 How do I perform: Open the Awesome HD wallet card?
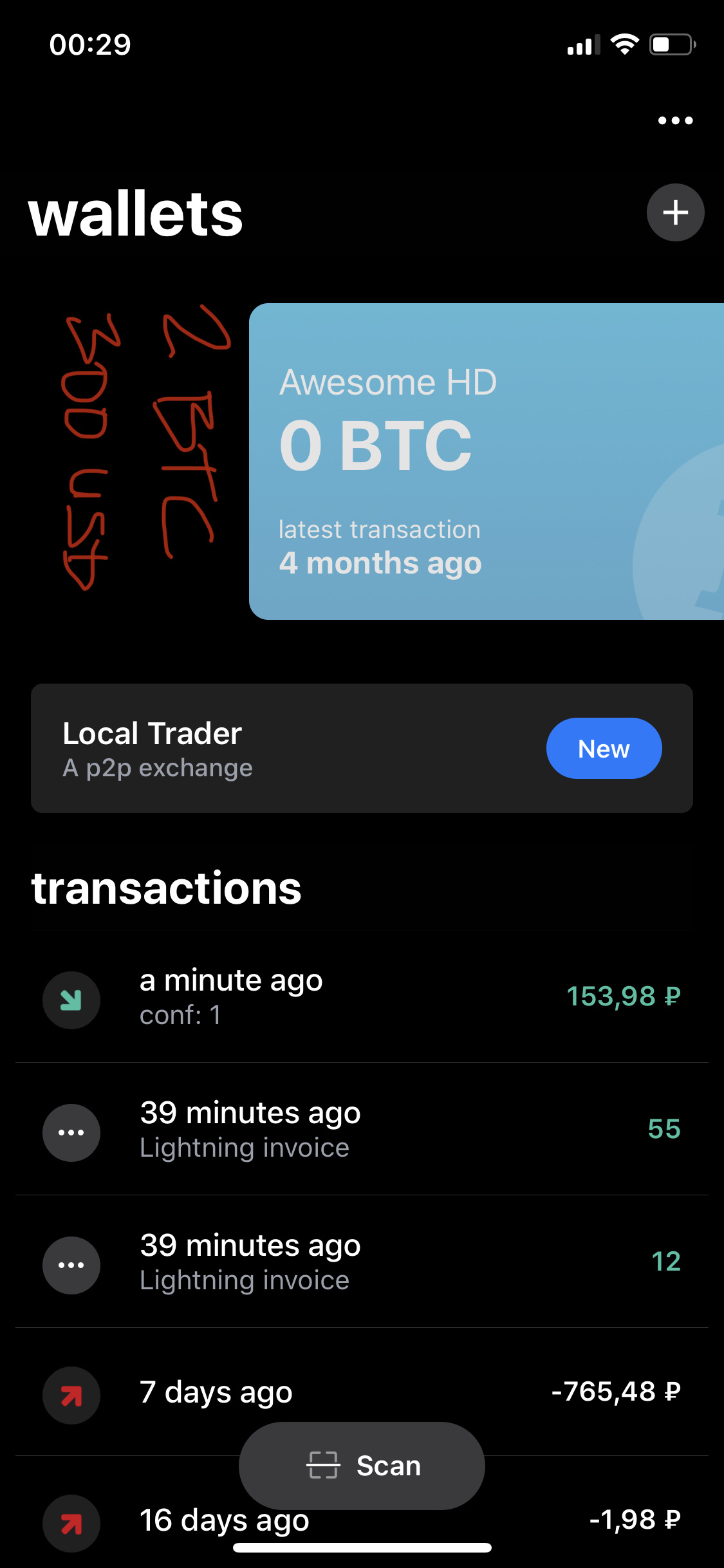[487, 462]
